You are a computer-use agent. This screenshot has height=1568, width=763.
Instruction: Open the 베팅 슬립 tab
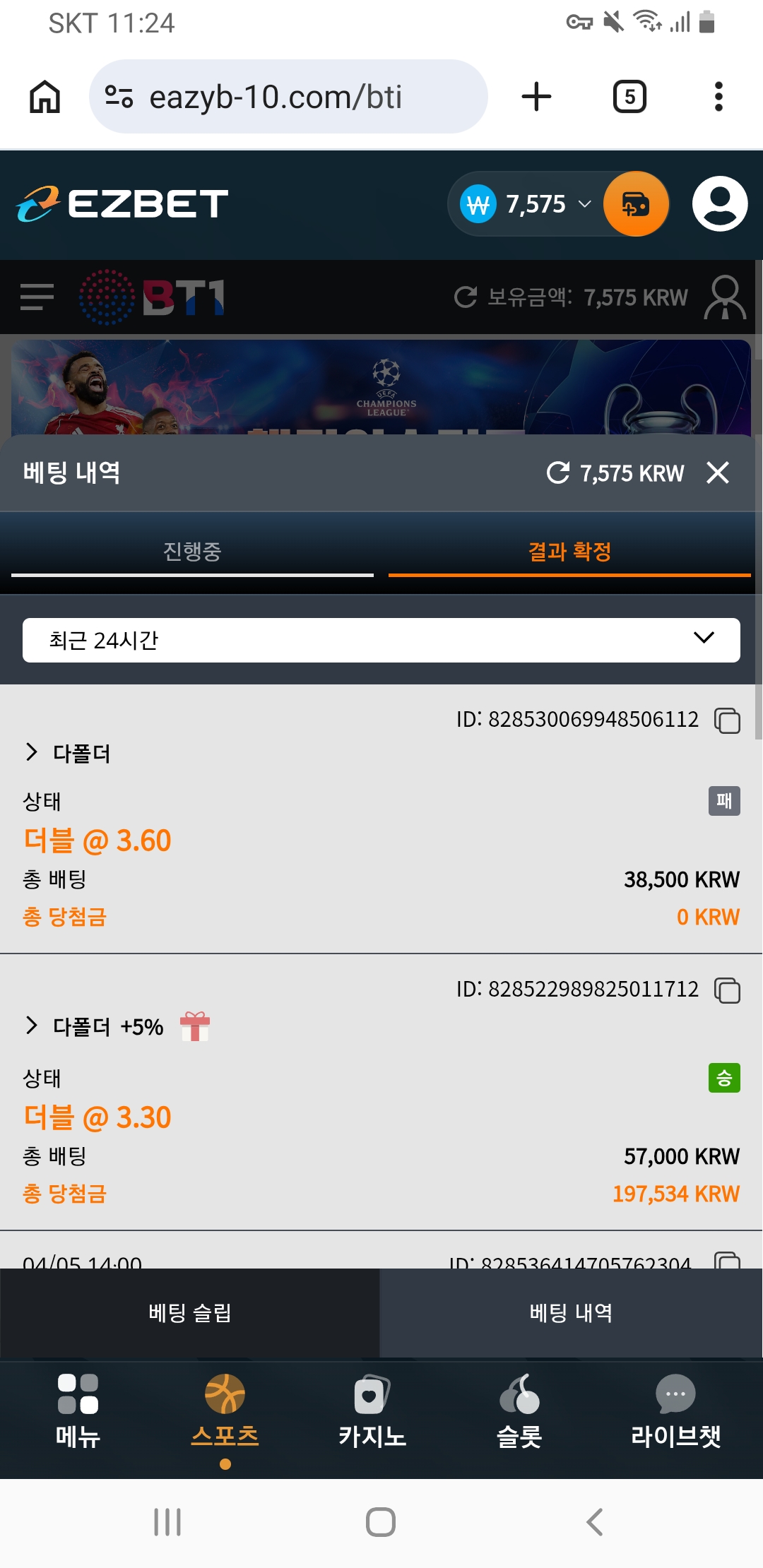[190, 1313]
